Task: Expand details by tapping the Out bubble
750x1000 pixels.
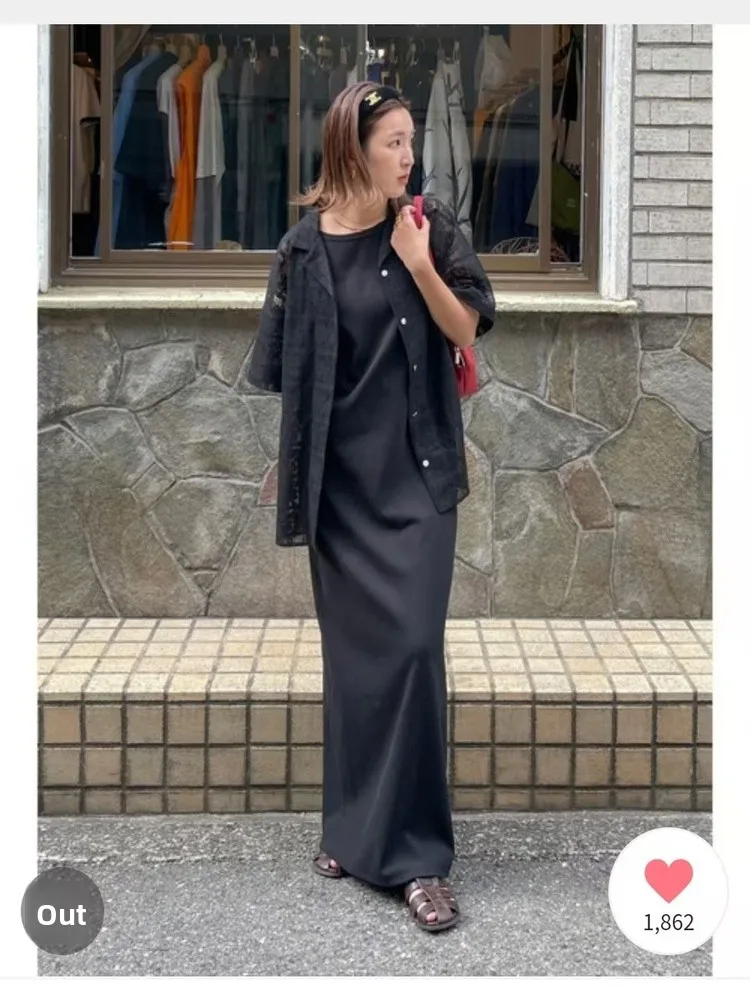Action: (62, 914)
